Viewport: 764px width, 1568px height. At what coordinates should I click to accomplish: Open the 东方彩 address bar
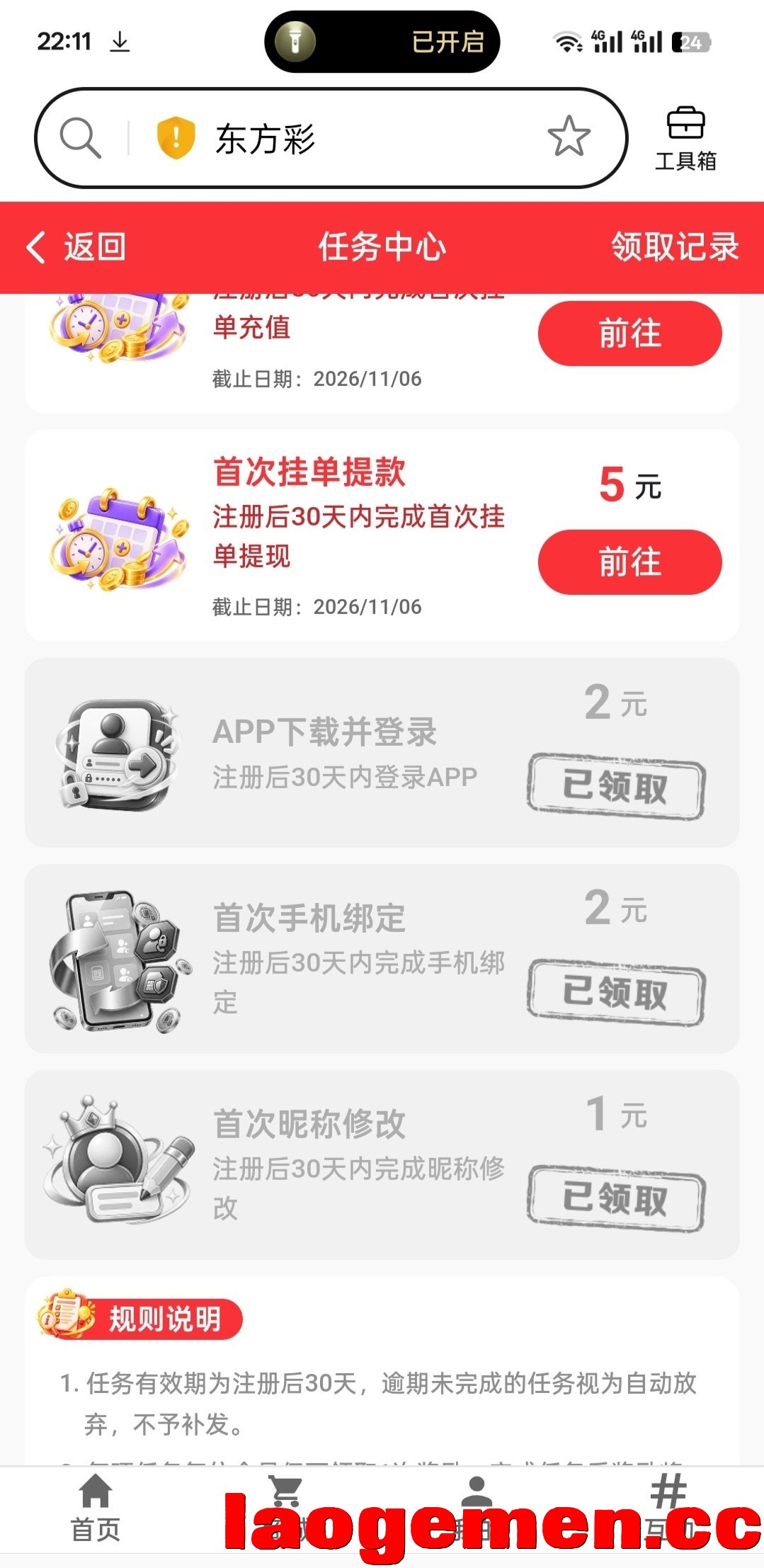331,138
